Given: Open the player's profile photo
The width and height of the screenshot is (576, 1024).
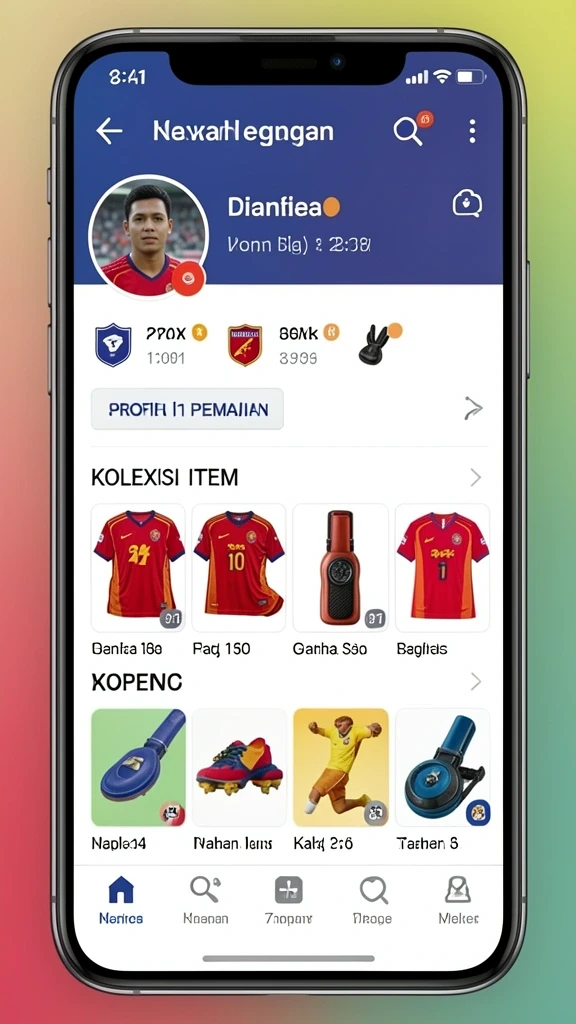Looking at the screenshot, I should [x=148, y=236].
